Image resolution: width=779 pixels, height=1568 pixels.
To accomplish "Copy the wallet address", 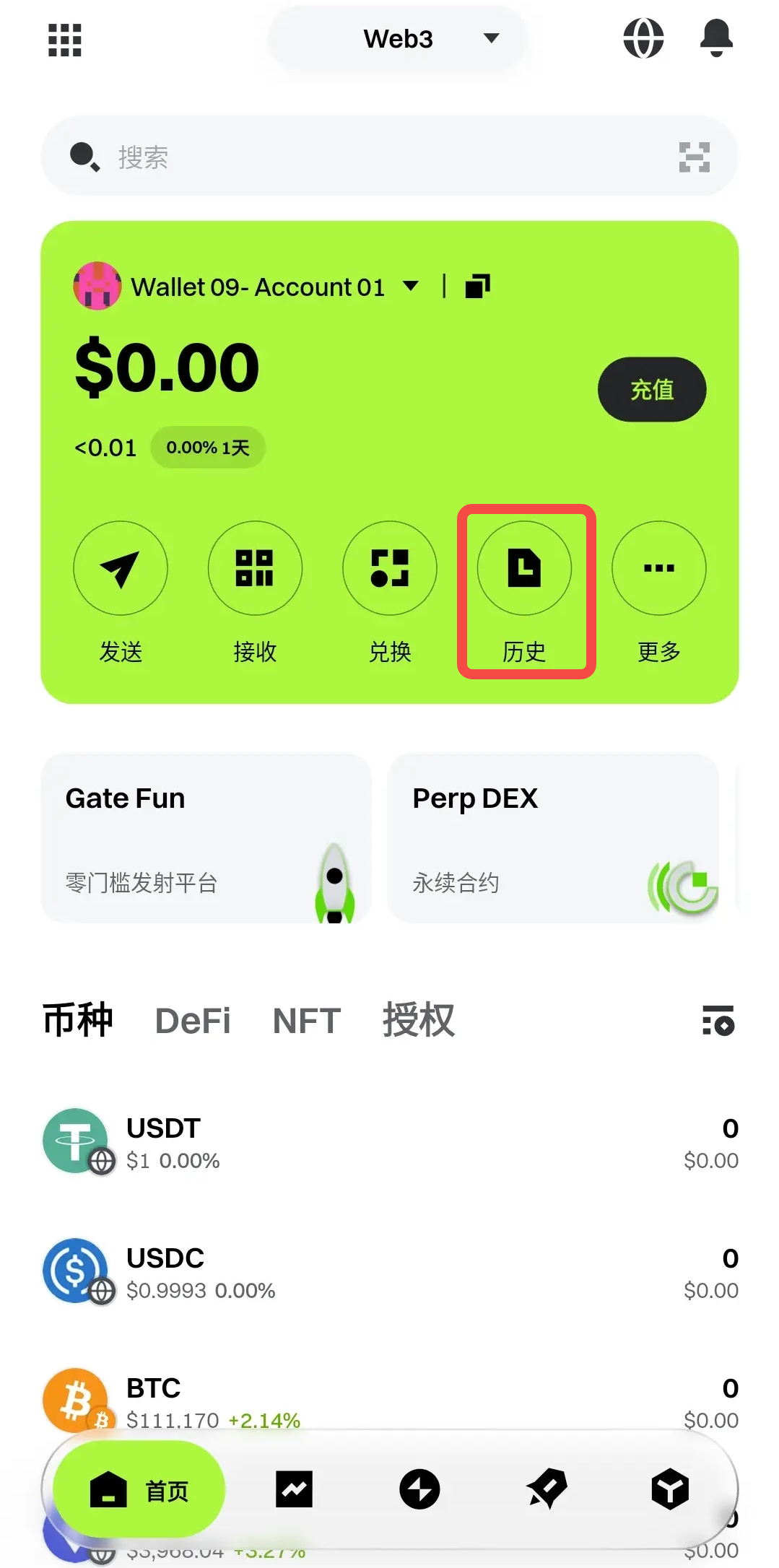I will coord(477,287).
